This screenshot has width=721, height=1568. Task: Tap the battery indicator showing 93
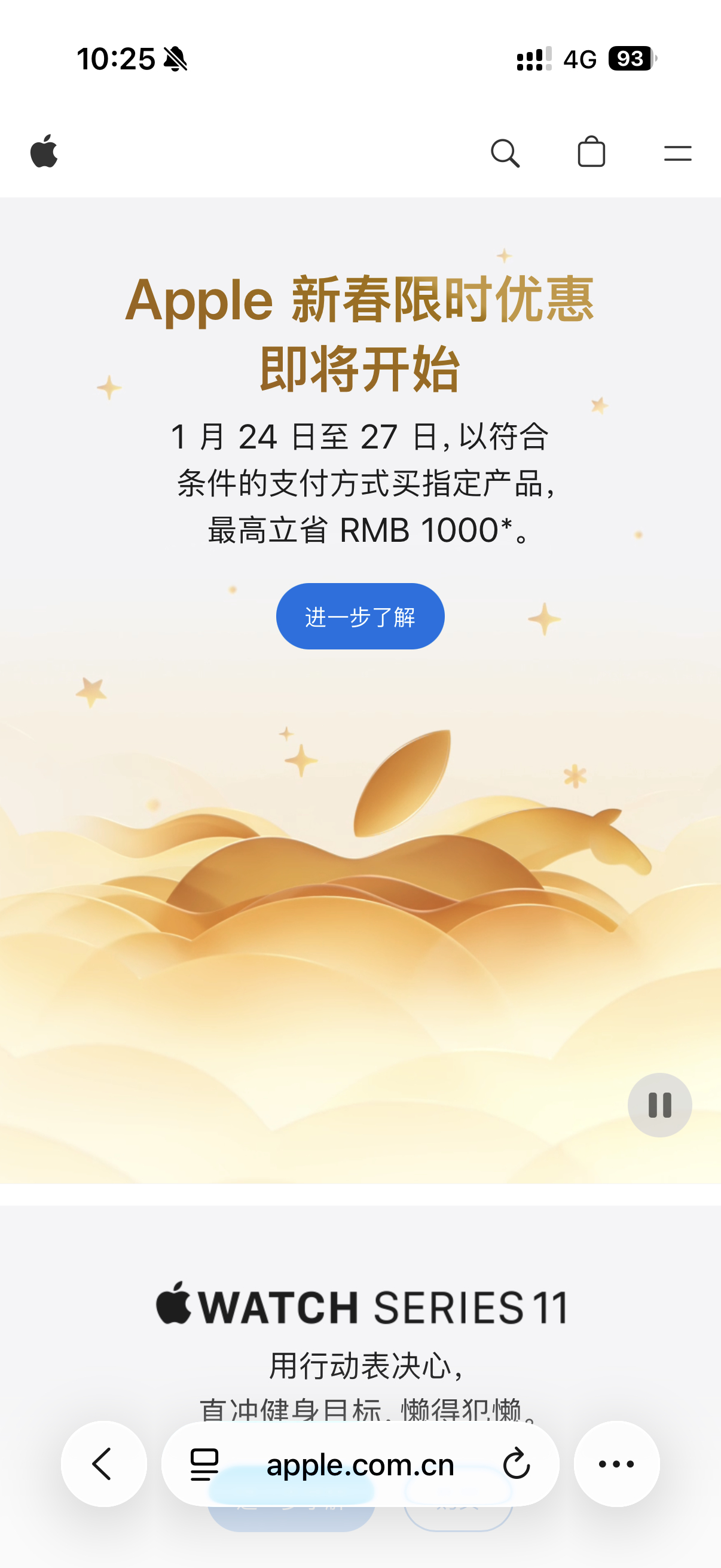click(x=630, y=59)
